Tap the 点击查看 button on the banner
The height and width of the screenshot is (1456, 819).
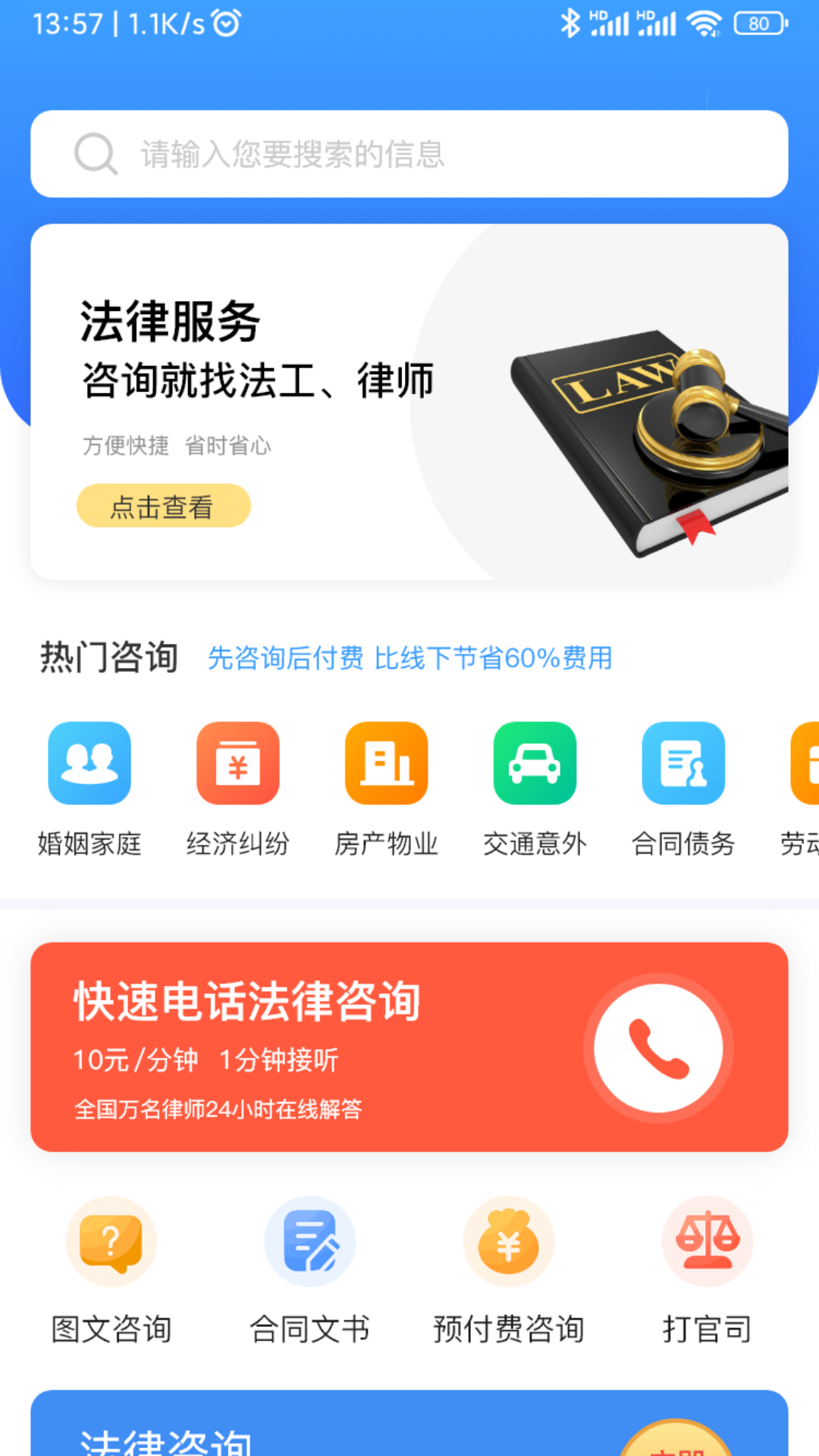[x=163, y=506]
